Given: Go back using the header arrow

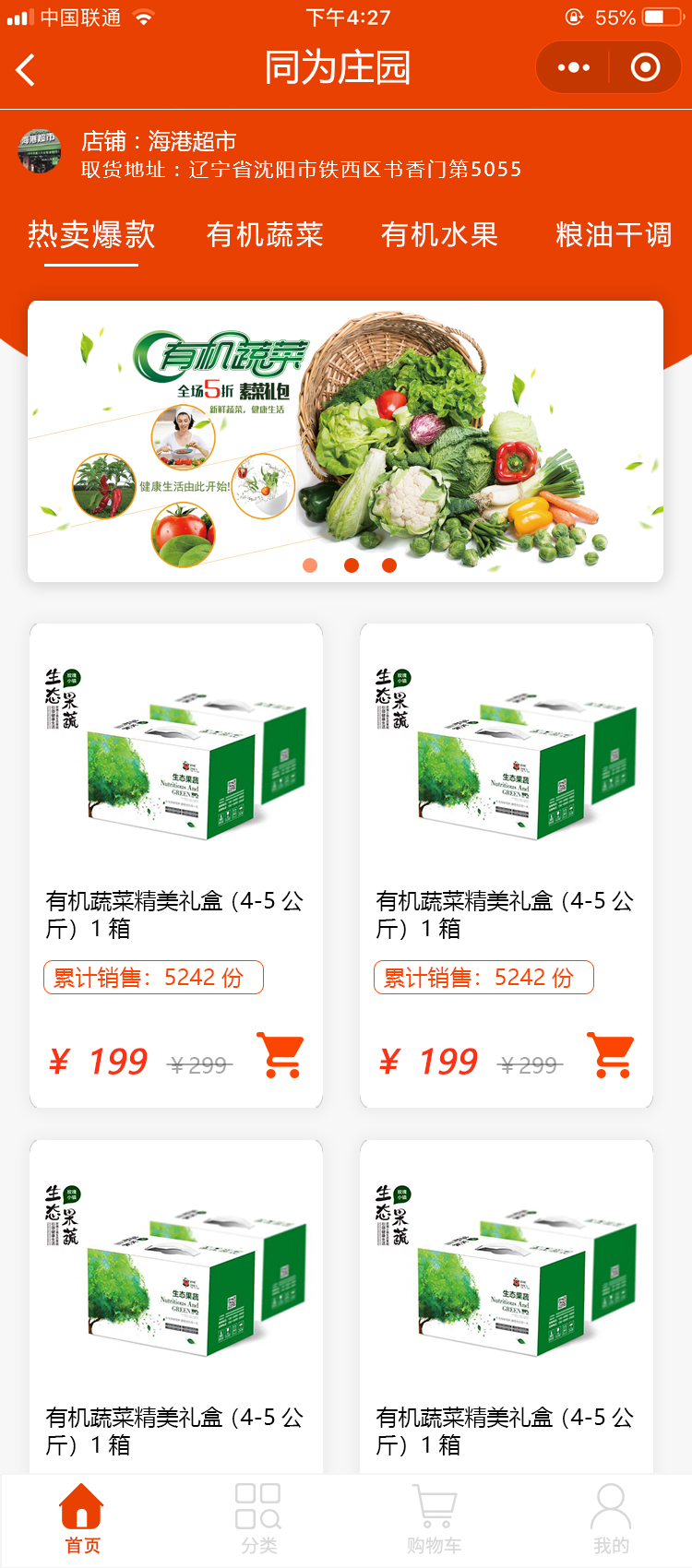Looking at the screenshot, I should click(x=26, y=69).
